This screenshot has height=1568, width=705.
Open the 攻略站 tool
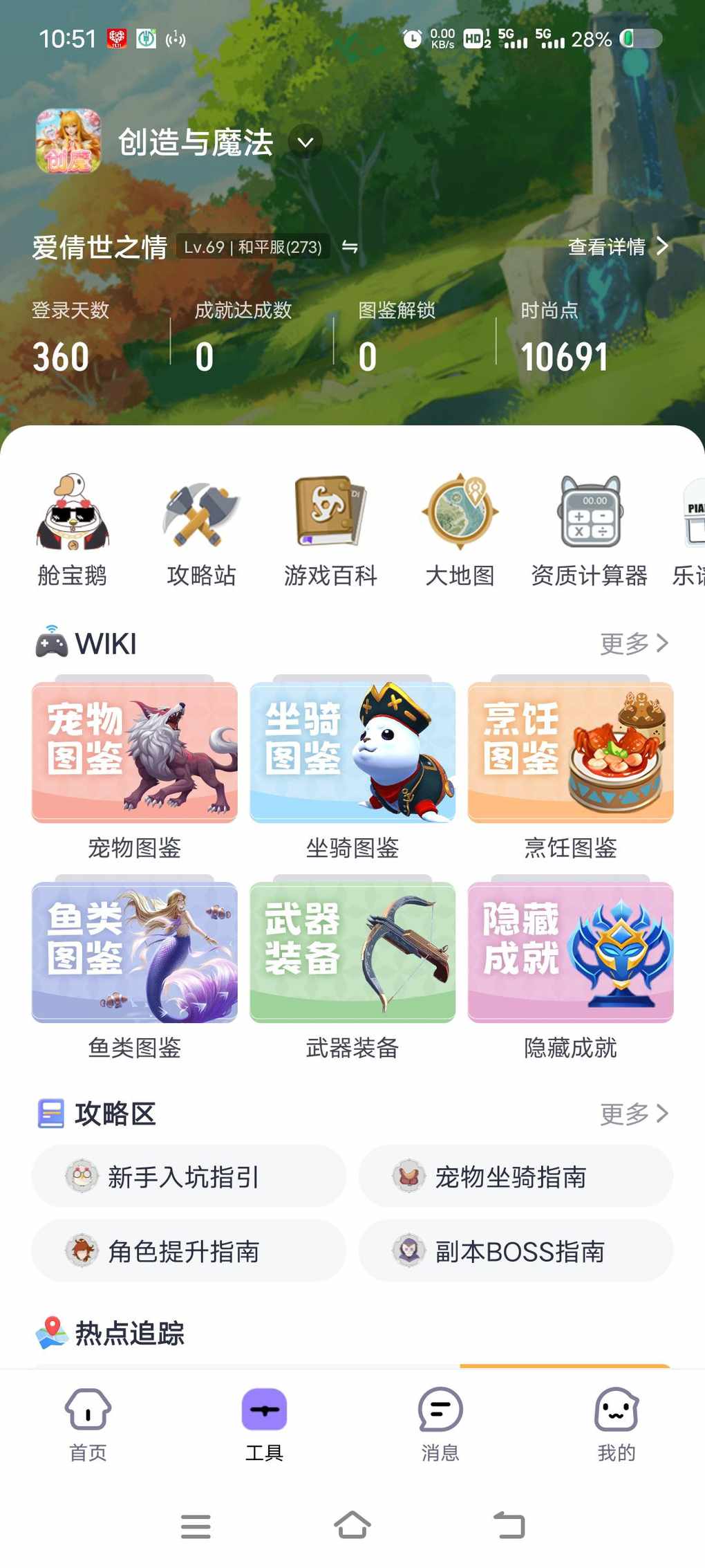click(201, 530)
